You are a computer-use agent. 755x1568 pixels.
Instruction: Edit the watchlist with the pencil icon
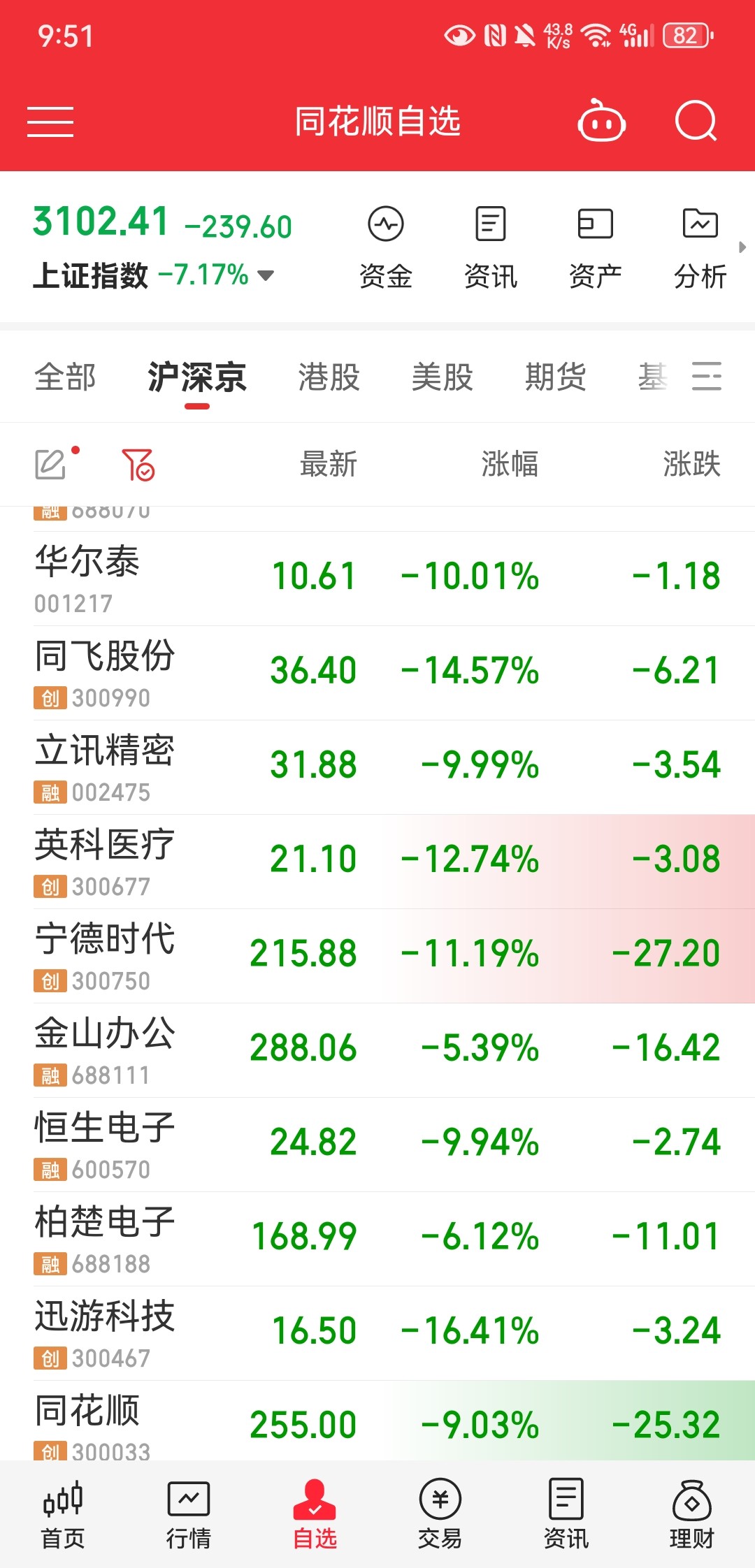[x=51, y=464]
